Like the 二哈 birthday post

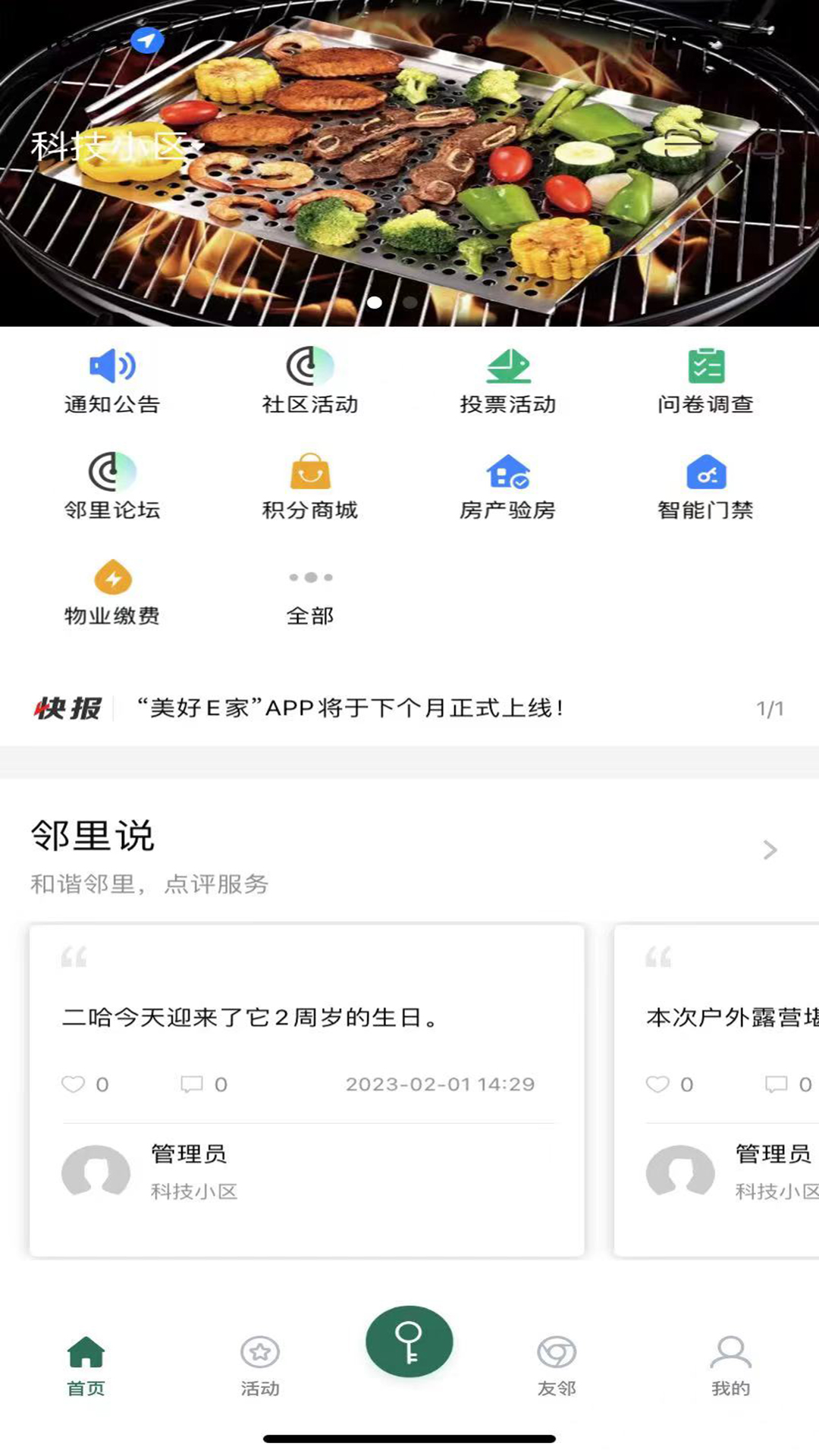(x=74, y=1084)
